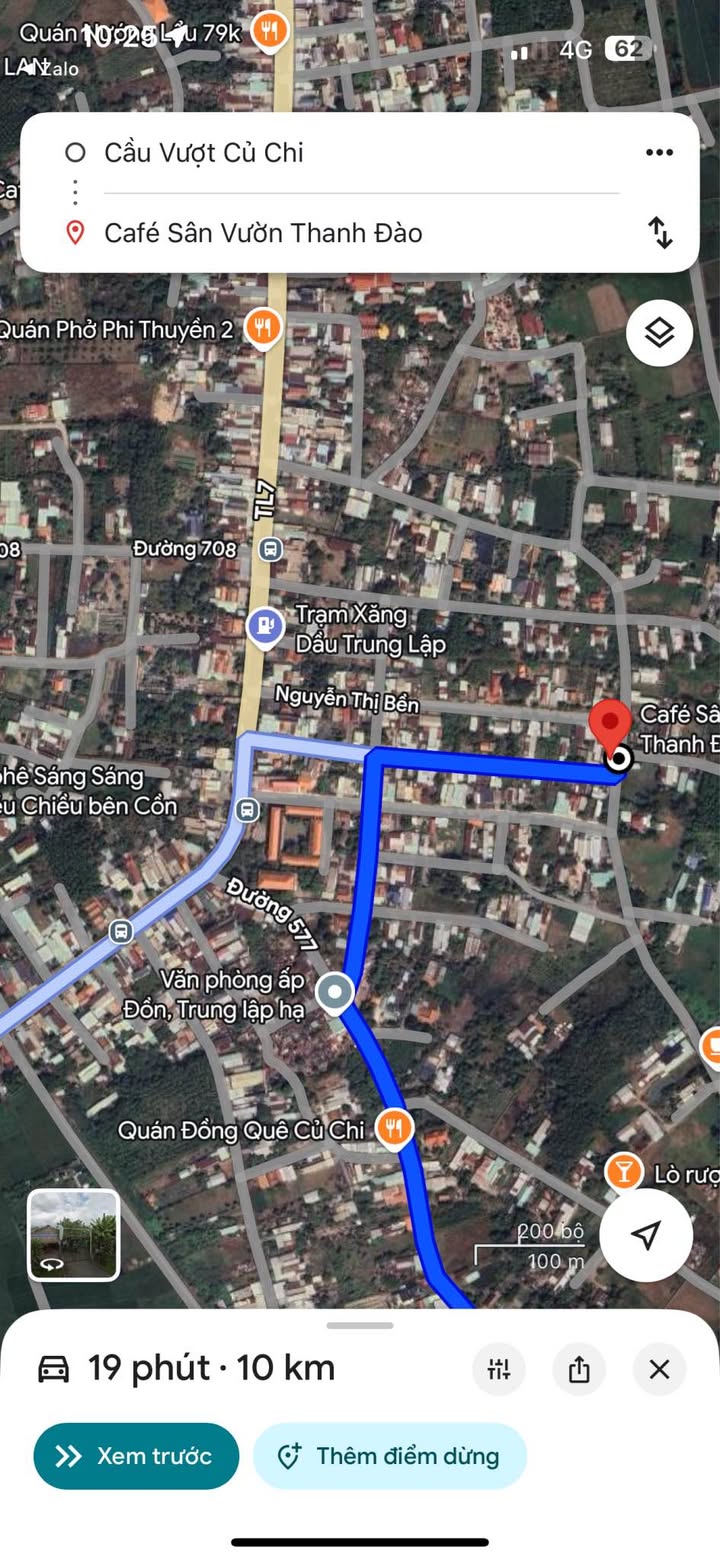Viewport: 720px width, 1560px height.
Task: Center map on my location
Action: coord(646,1234)
